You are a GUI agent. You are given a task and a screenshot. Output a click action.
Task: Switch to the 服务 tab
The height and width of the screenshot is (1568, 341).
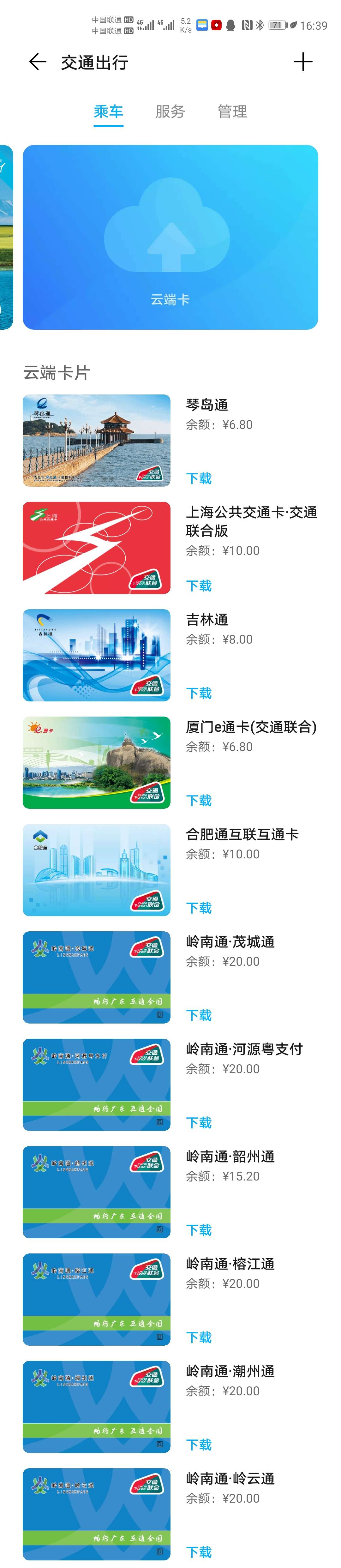pos(170,111)
